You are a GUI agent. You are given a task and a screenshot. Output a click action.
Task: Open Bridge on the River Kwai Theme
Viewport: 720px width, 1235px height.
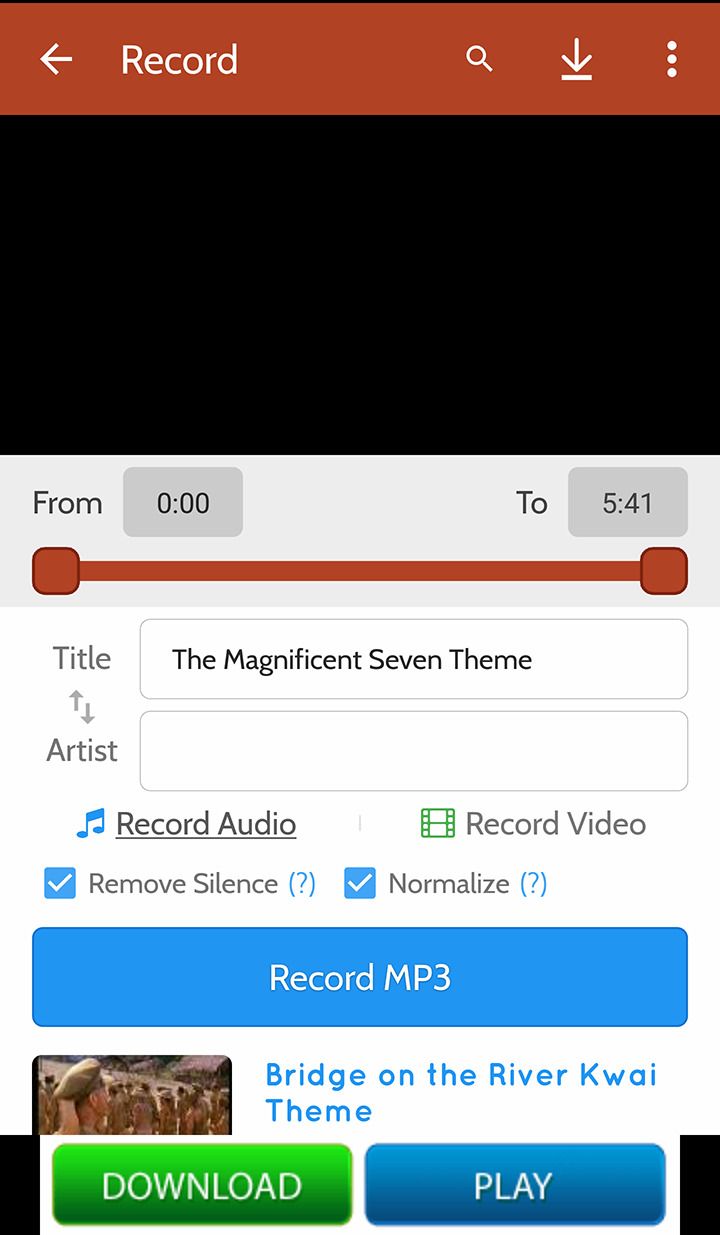[x=462, y=1093]
